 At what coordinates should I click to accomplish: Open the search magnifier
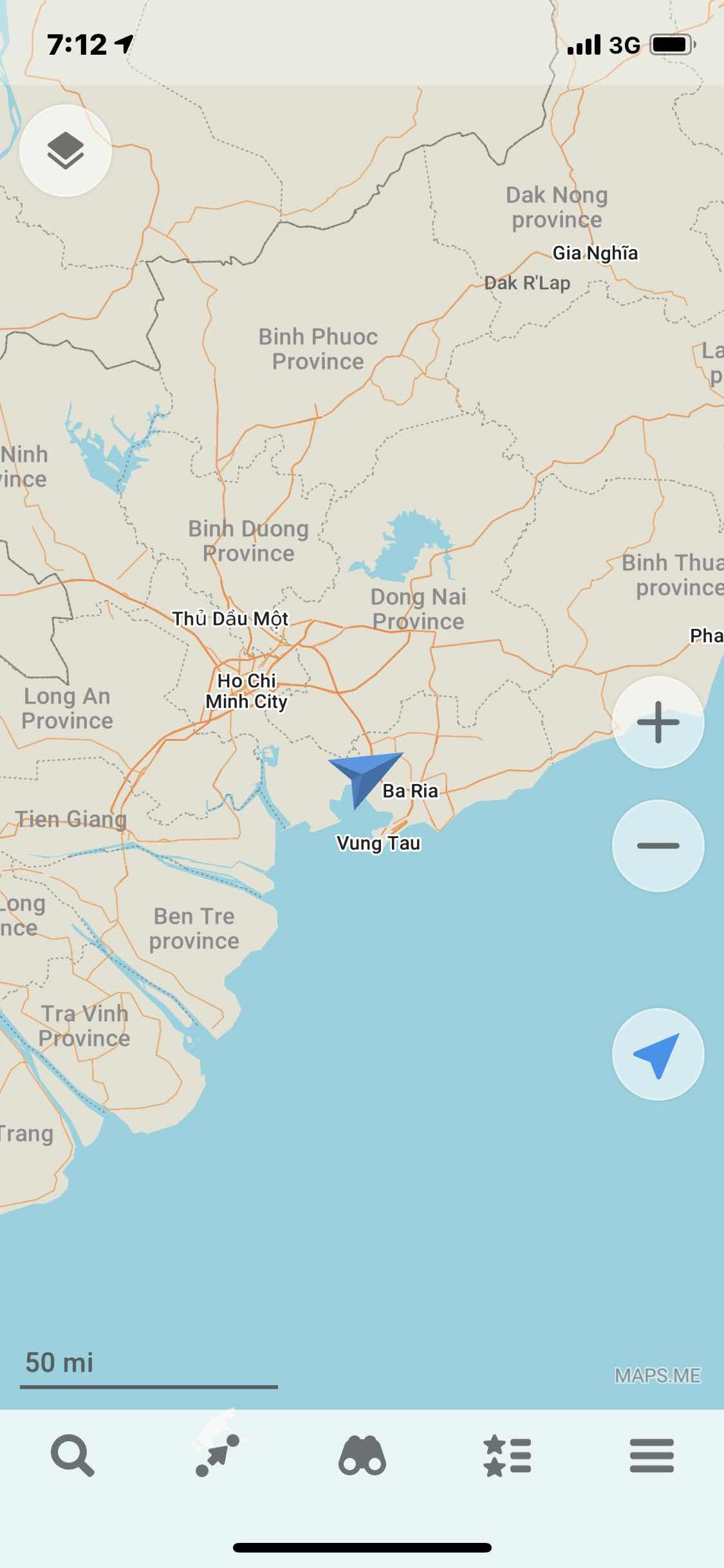[73, 1456]
